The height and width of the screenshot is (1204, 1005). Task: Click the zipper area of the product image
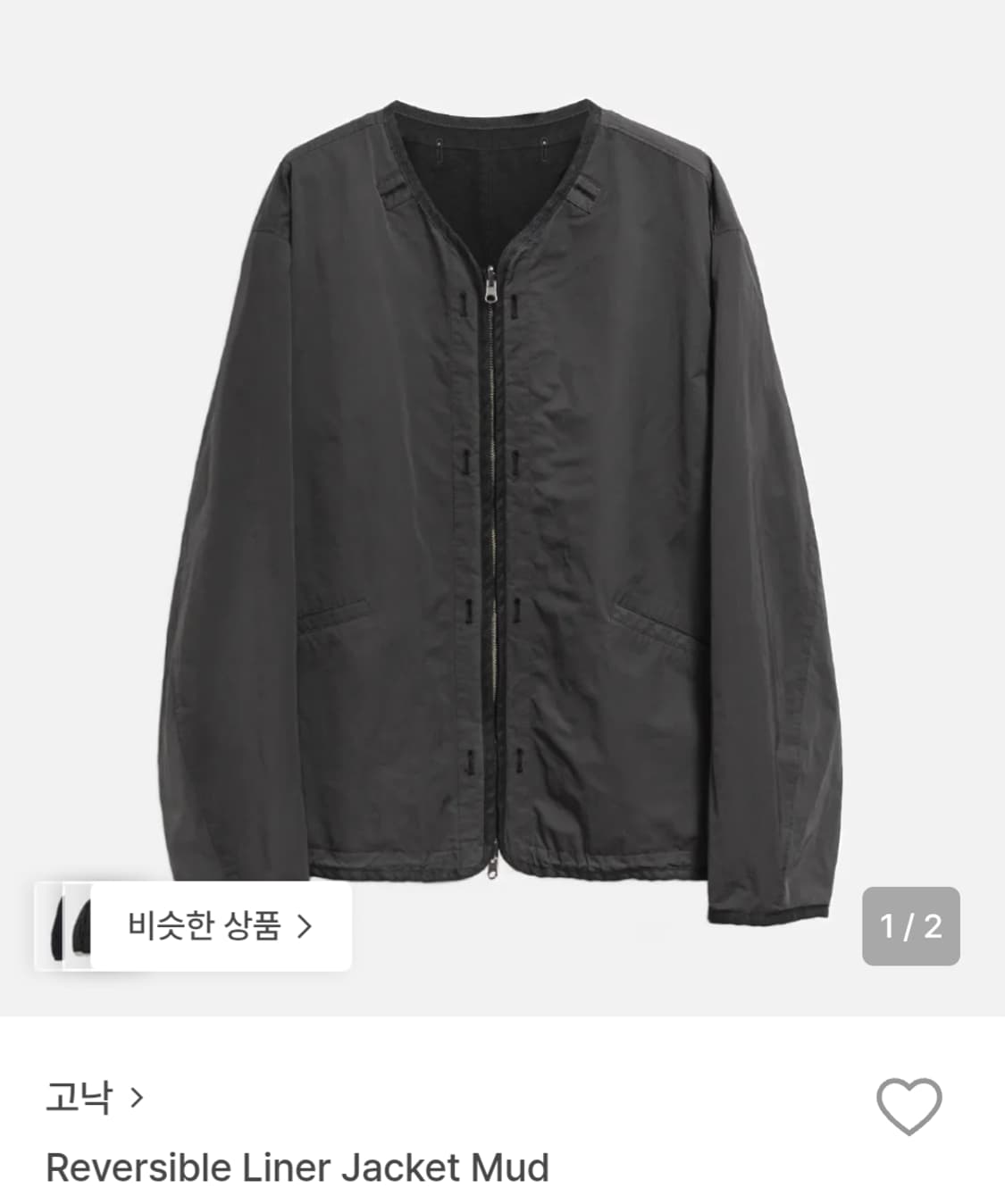[x=495, y=536]
